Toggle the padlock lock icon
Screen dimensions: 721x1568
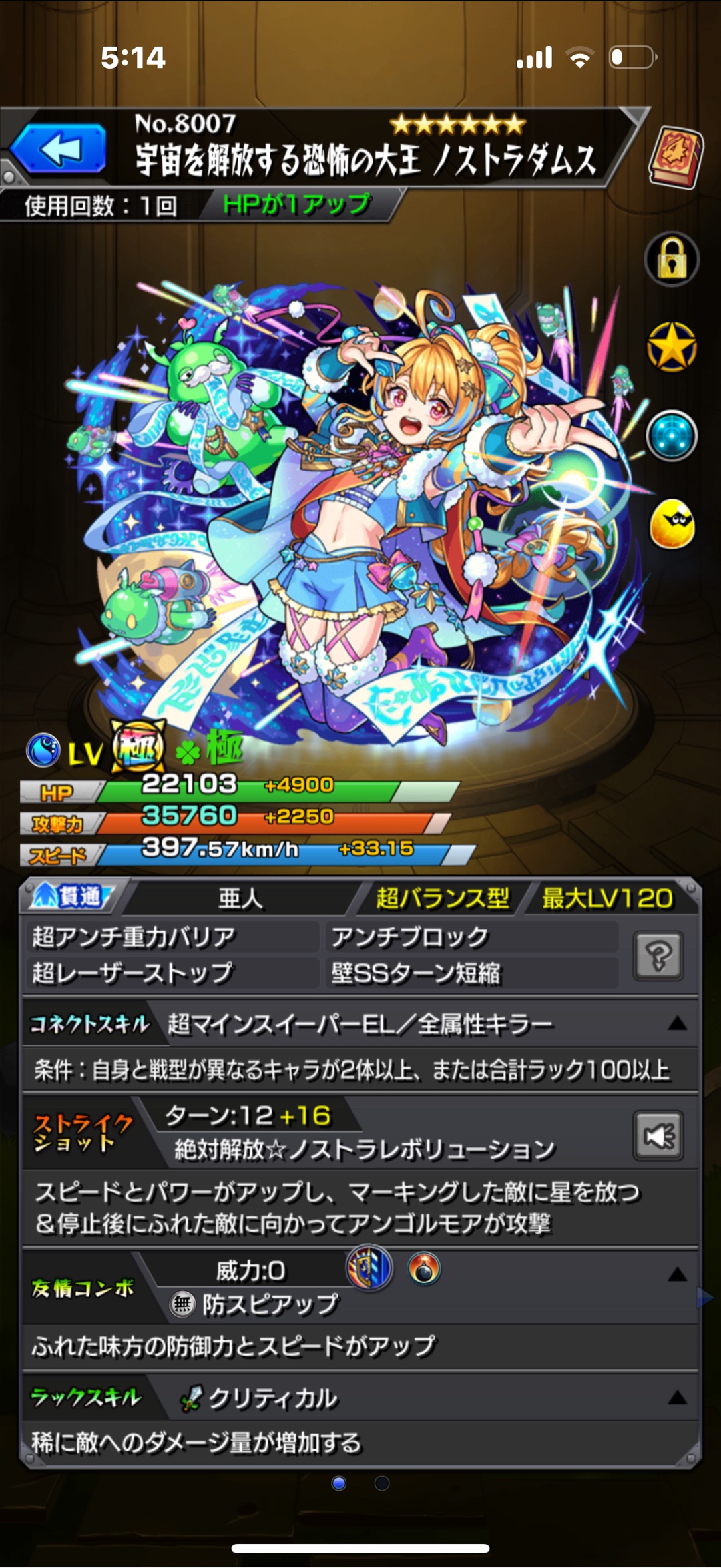pyautogui.click(x=672, y=260)
